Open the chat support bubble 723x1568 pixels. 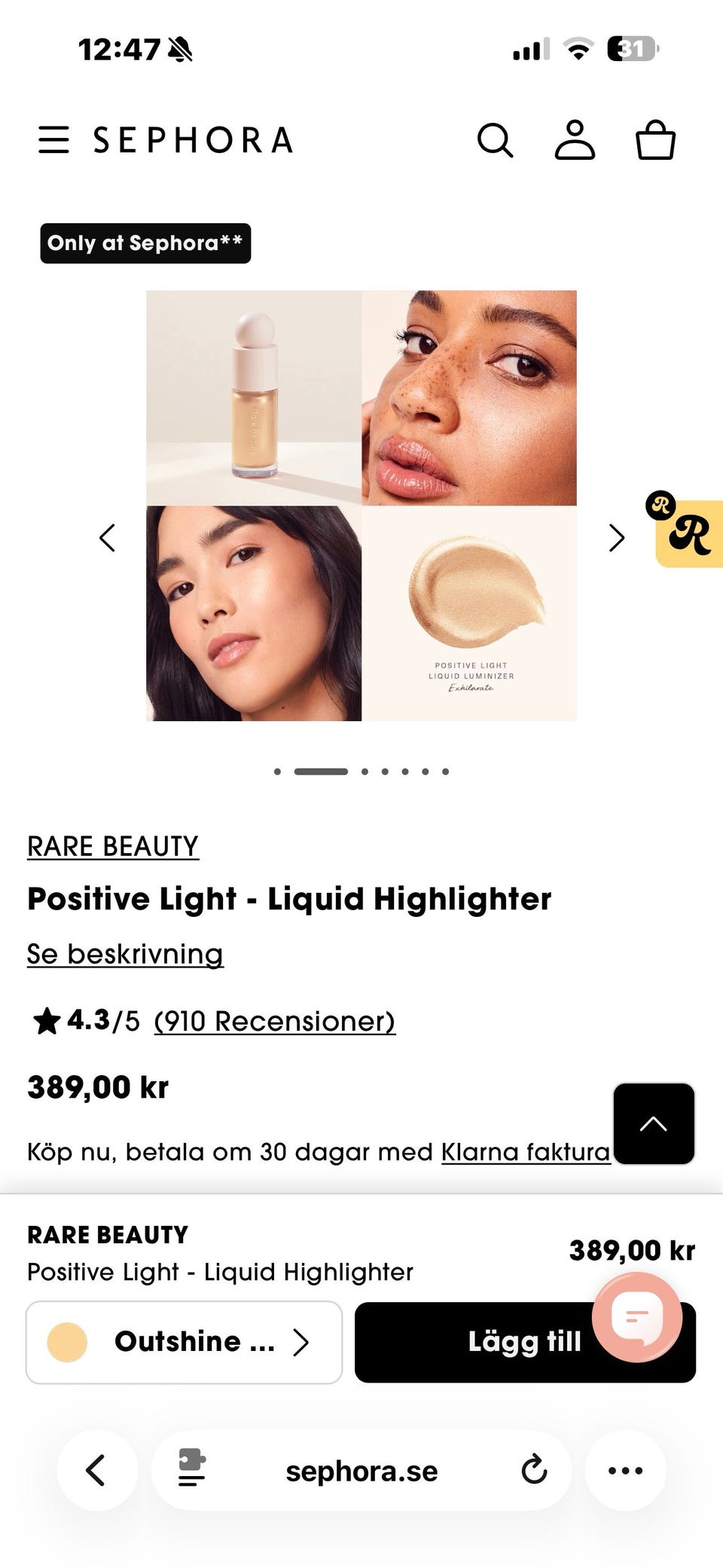tap(637, 1317)
